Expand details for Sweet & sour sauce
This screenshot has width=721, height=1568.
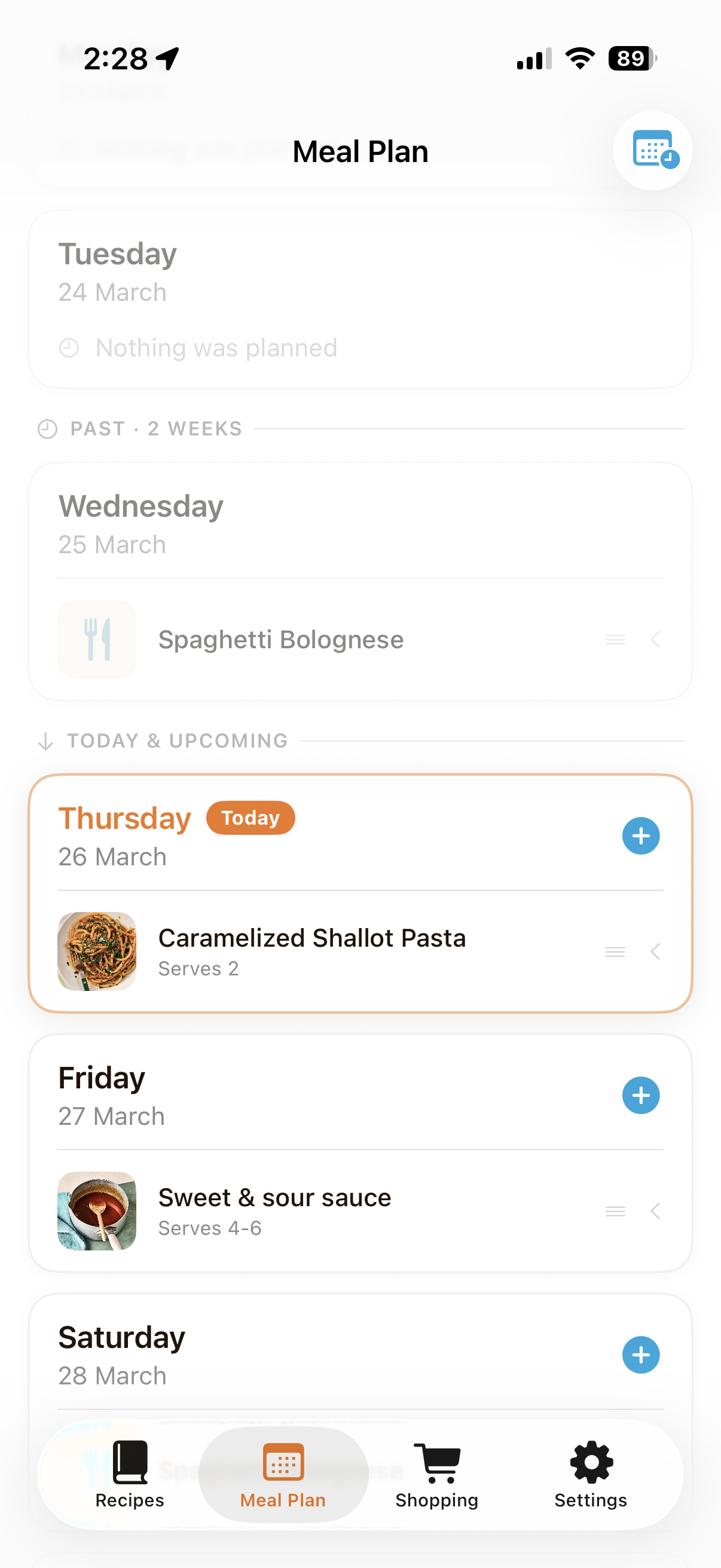pos(655,1211)
